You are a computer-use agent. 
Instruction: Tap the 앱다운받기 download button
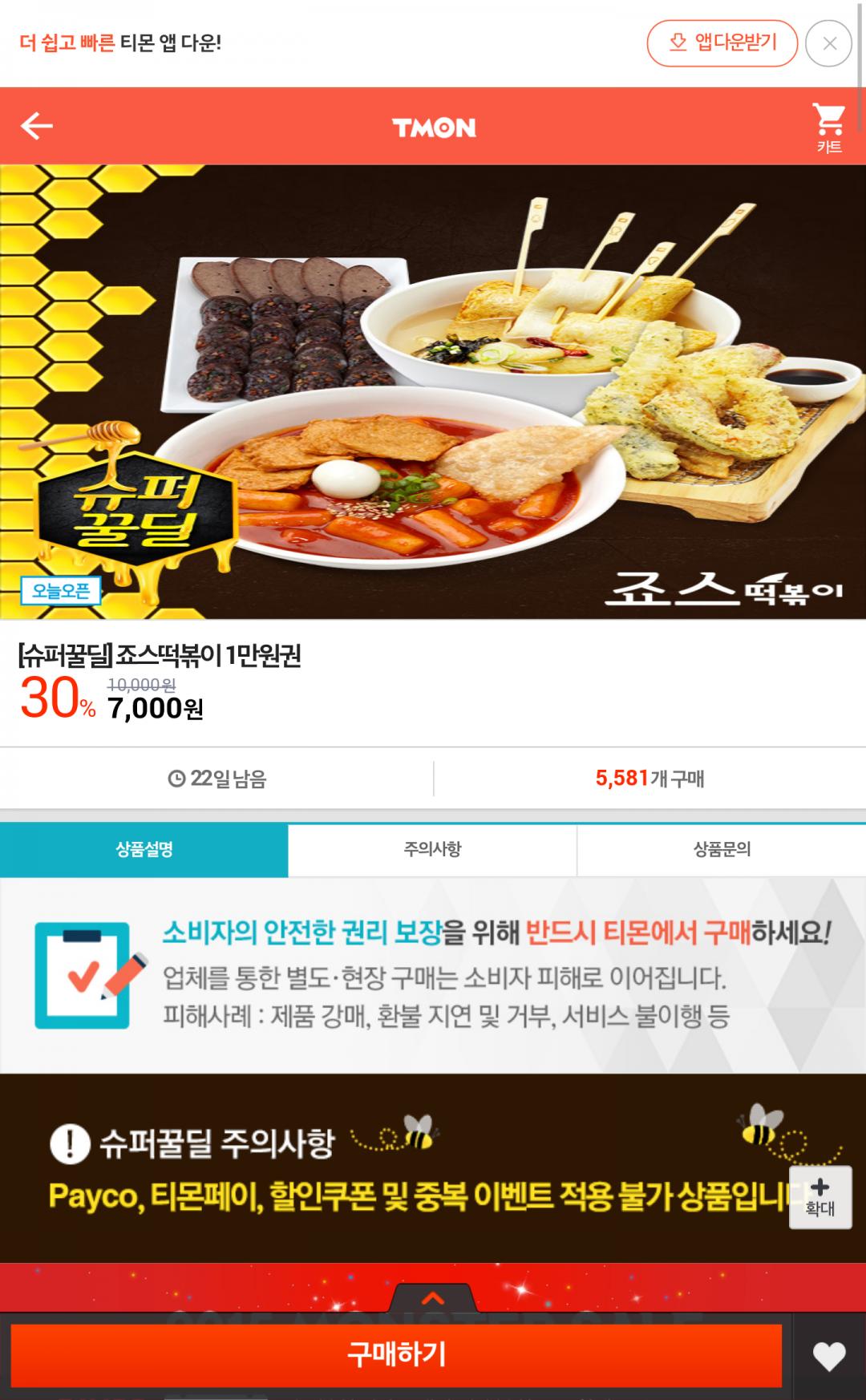tap(722, 42)
